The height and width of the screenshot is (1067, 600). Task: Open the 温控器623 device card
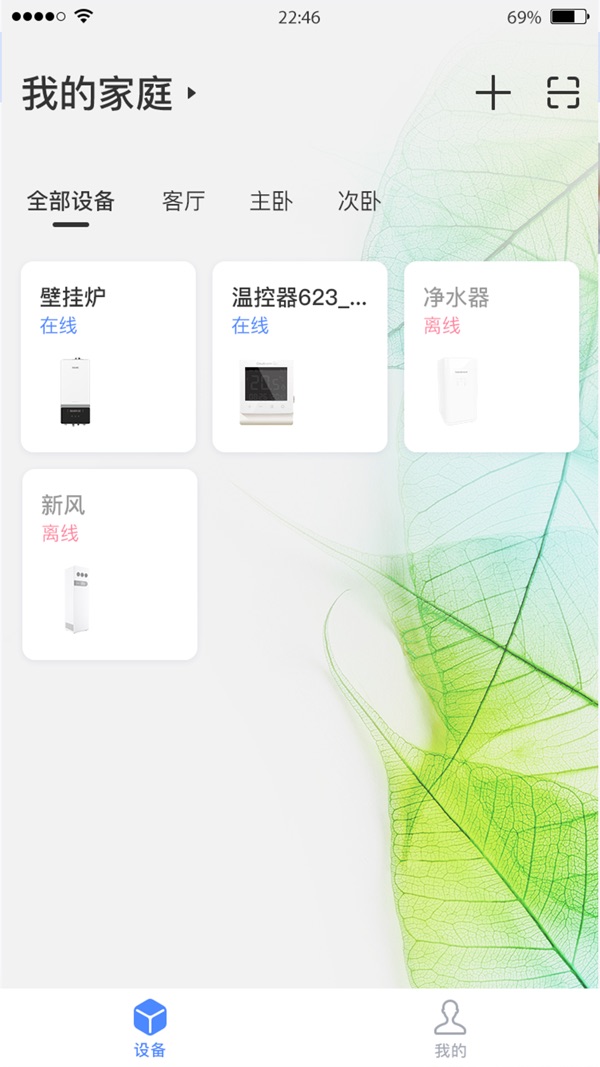[x=299, y=357]
